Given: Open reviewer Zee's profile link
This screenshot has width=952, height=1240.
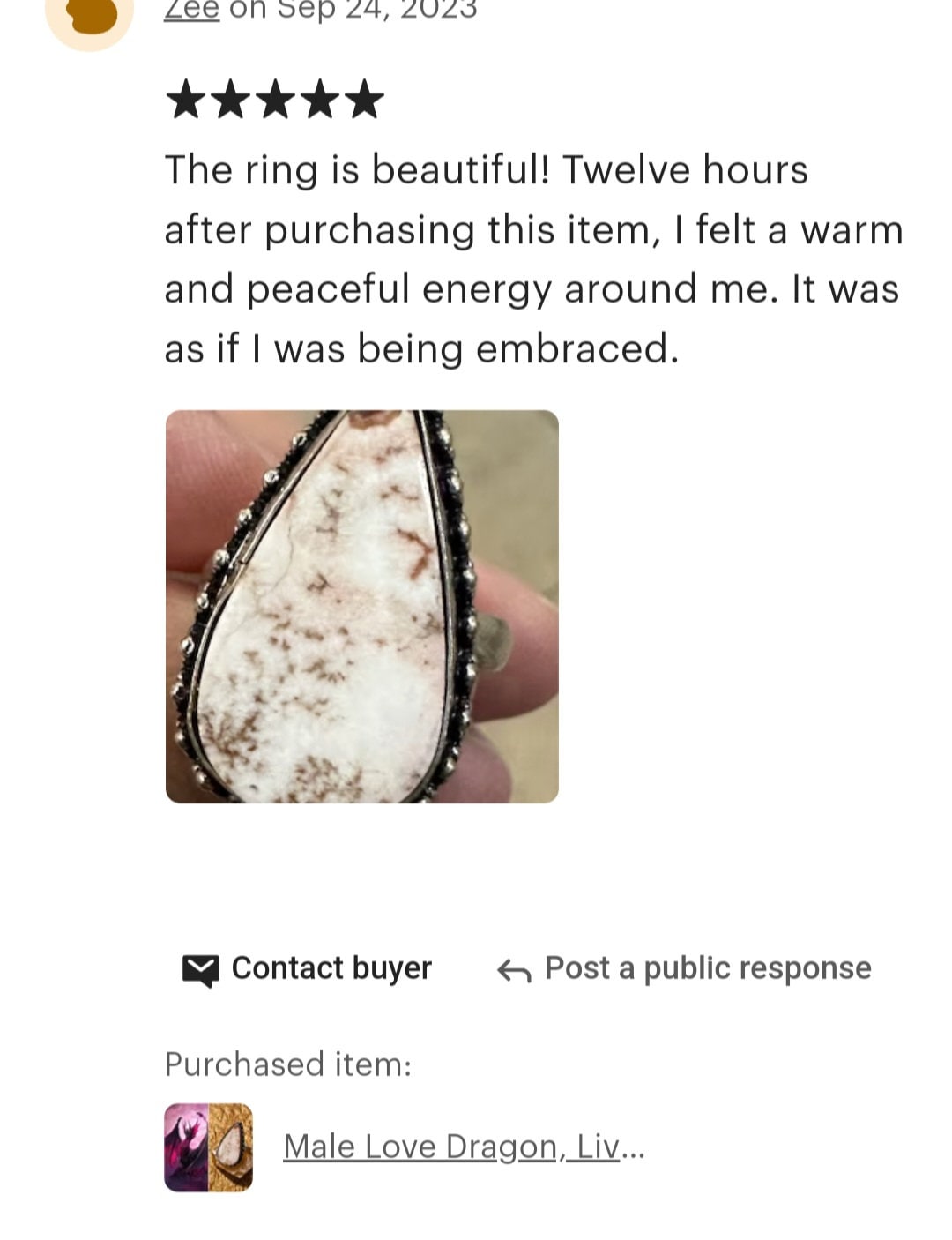Looking at the screenshot, I should click(x=191, y=11).
